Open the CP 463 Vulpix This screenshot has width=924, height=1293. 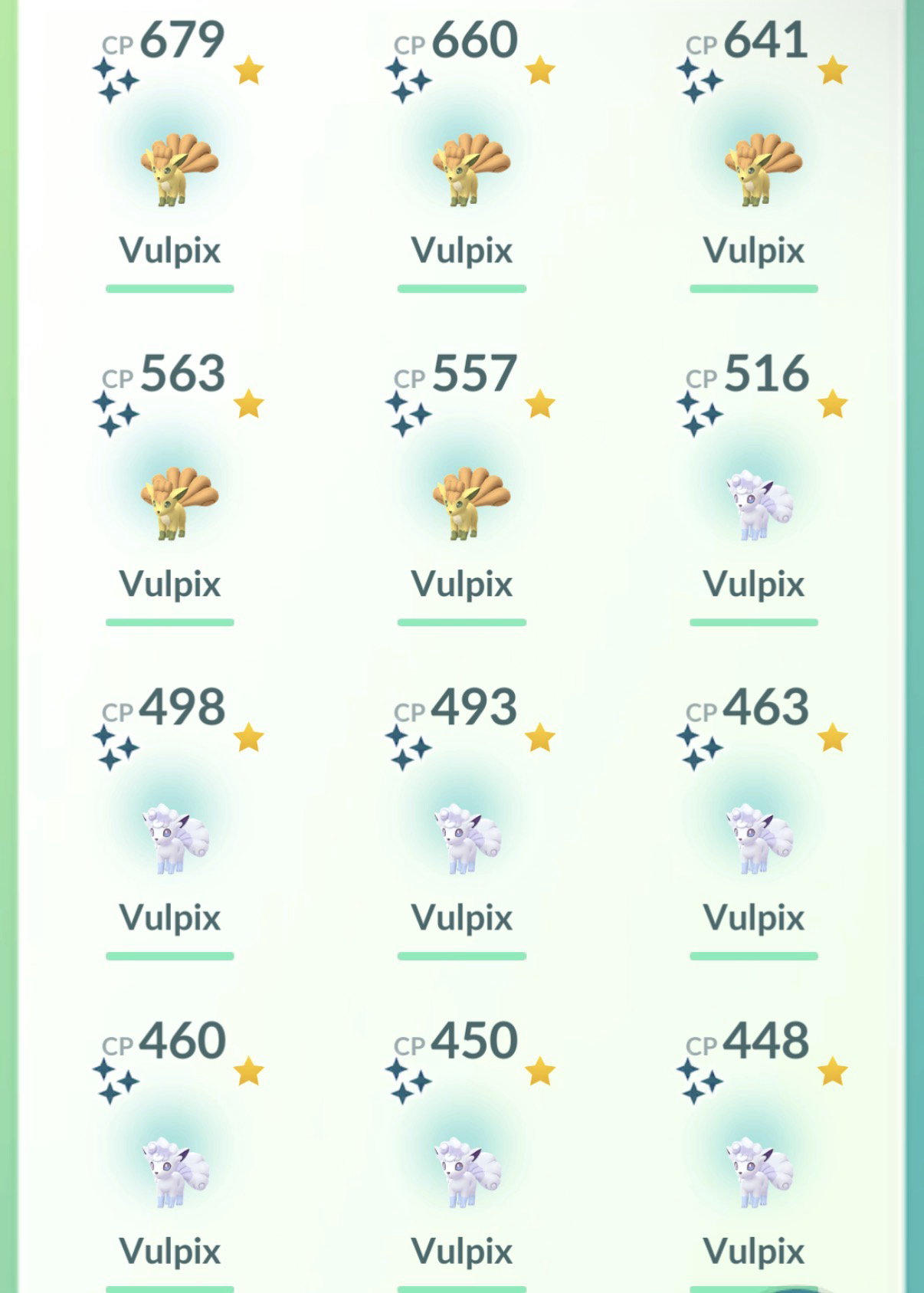[759, 838]
